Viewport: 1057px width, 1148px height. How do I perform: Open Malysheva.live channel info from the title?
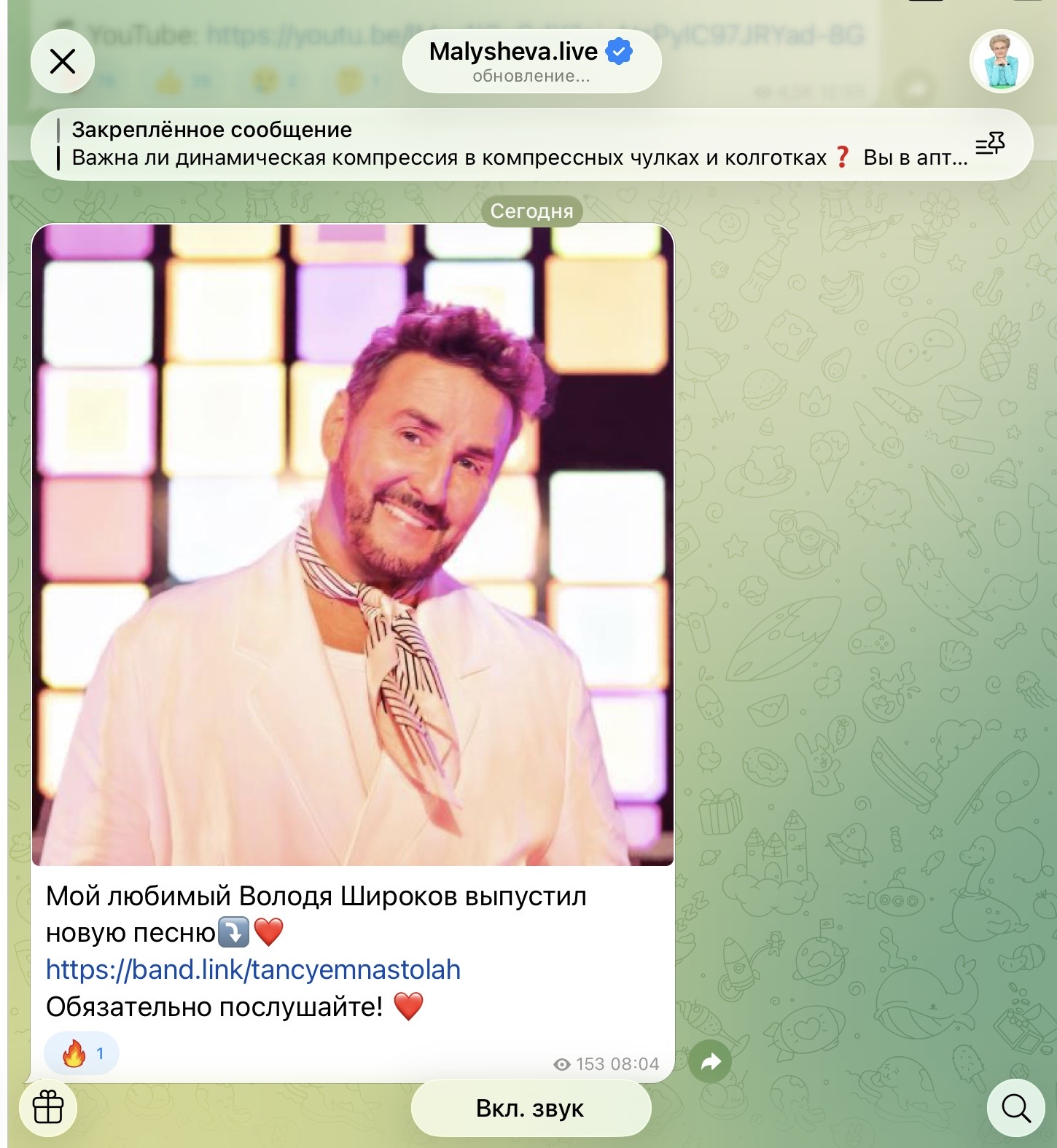[x=531, y=61]
